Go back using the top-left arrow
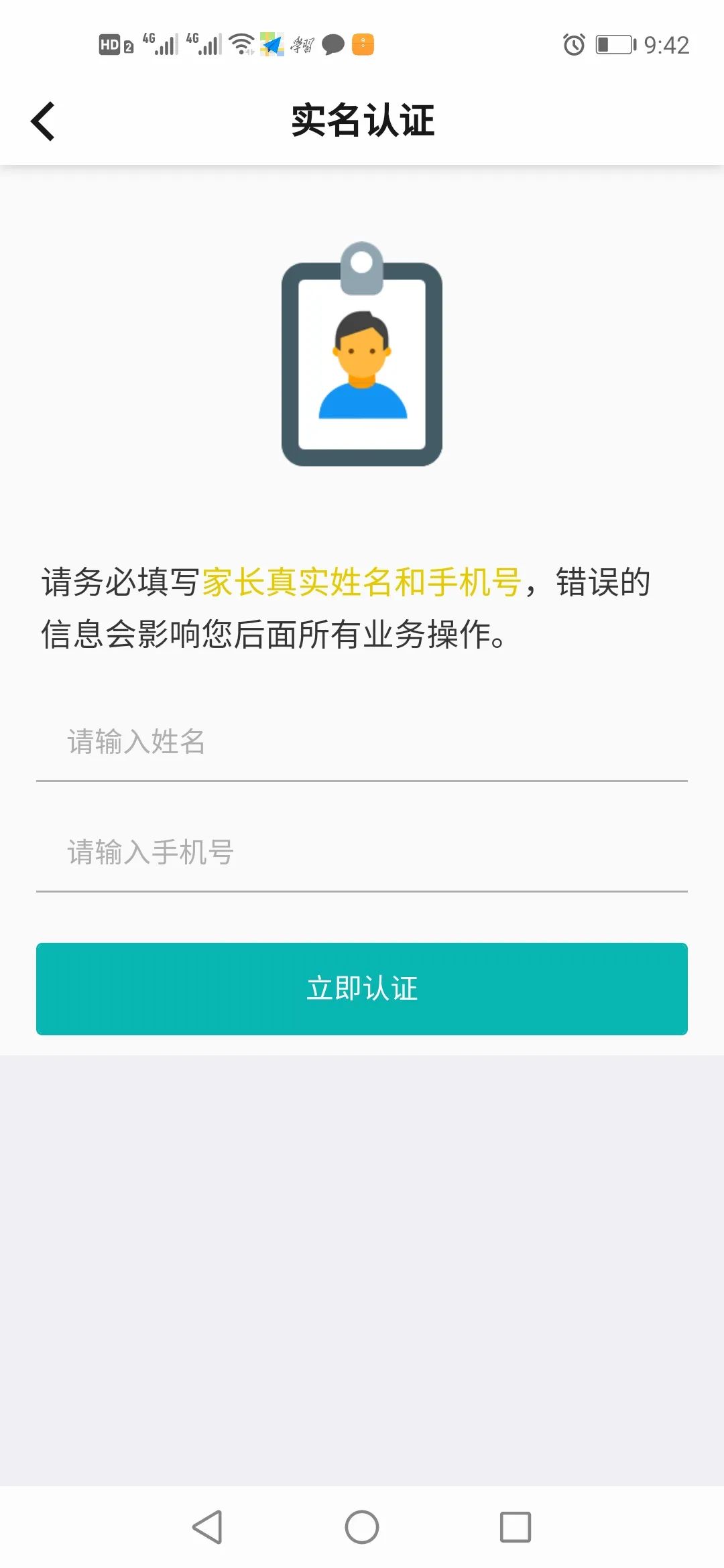724x1568 pixels. click(43, 121)
